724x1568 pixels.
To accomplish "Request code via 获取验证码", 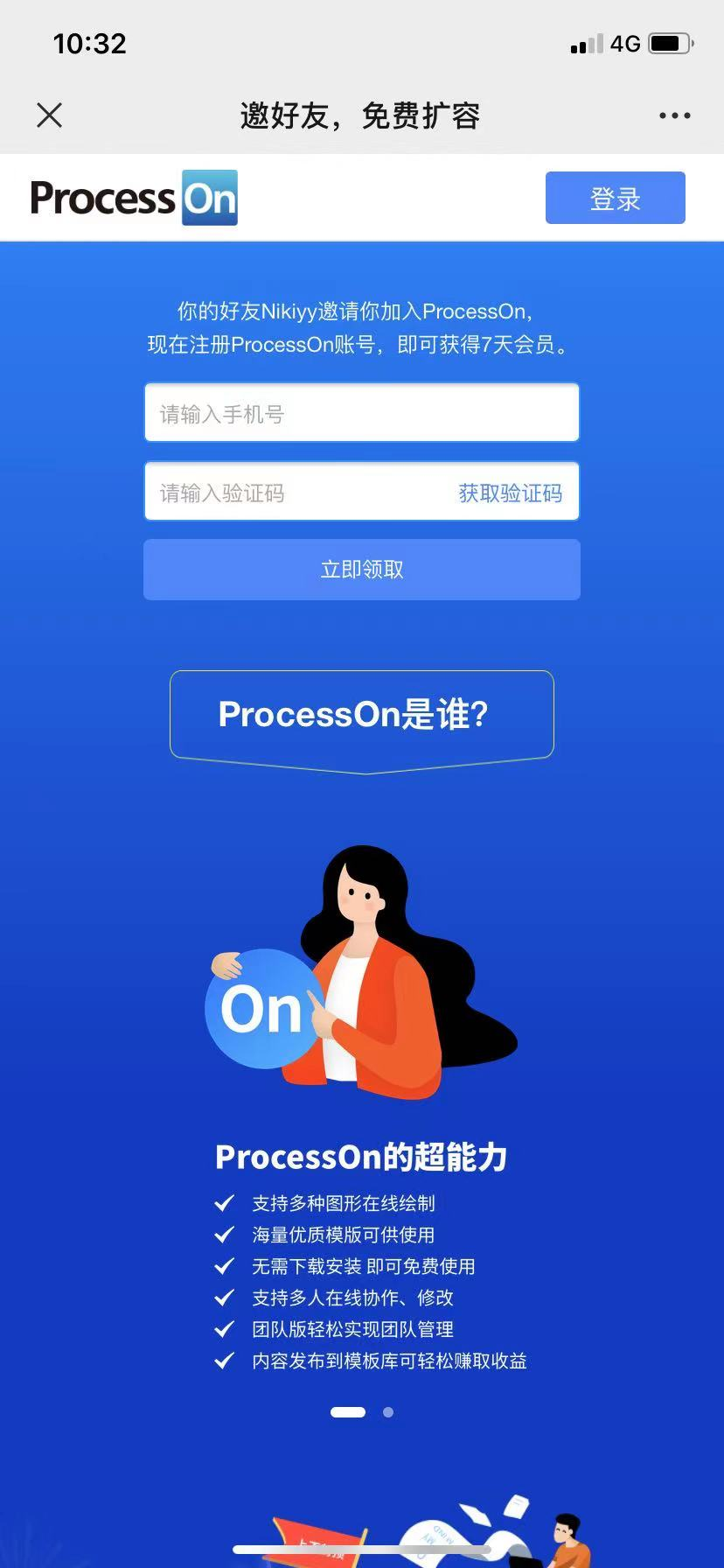I will [510, 493].
